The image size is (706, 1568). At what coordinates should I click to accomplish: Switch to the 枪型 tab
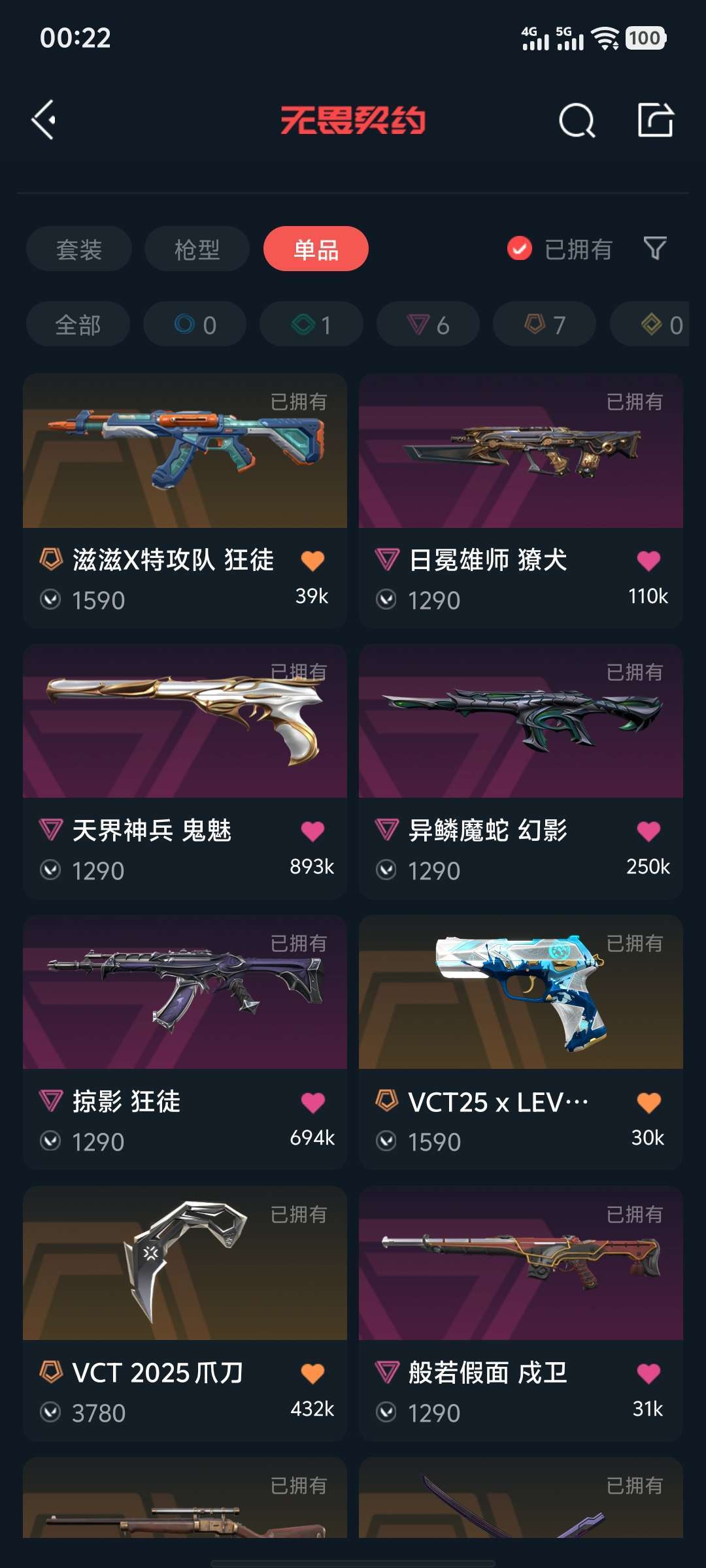[x=197, y=249]
